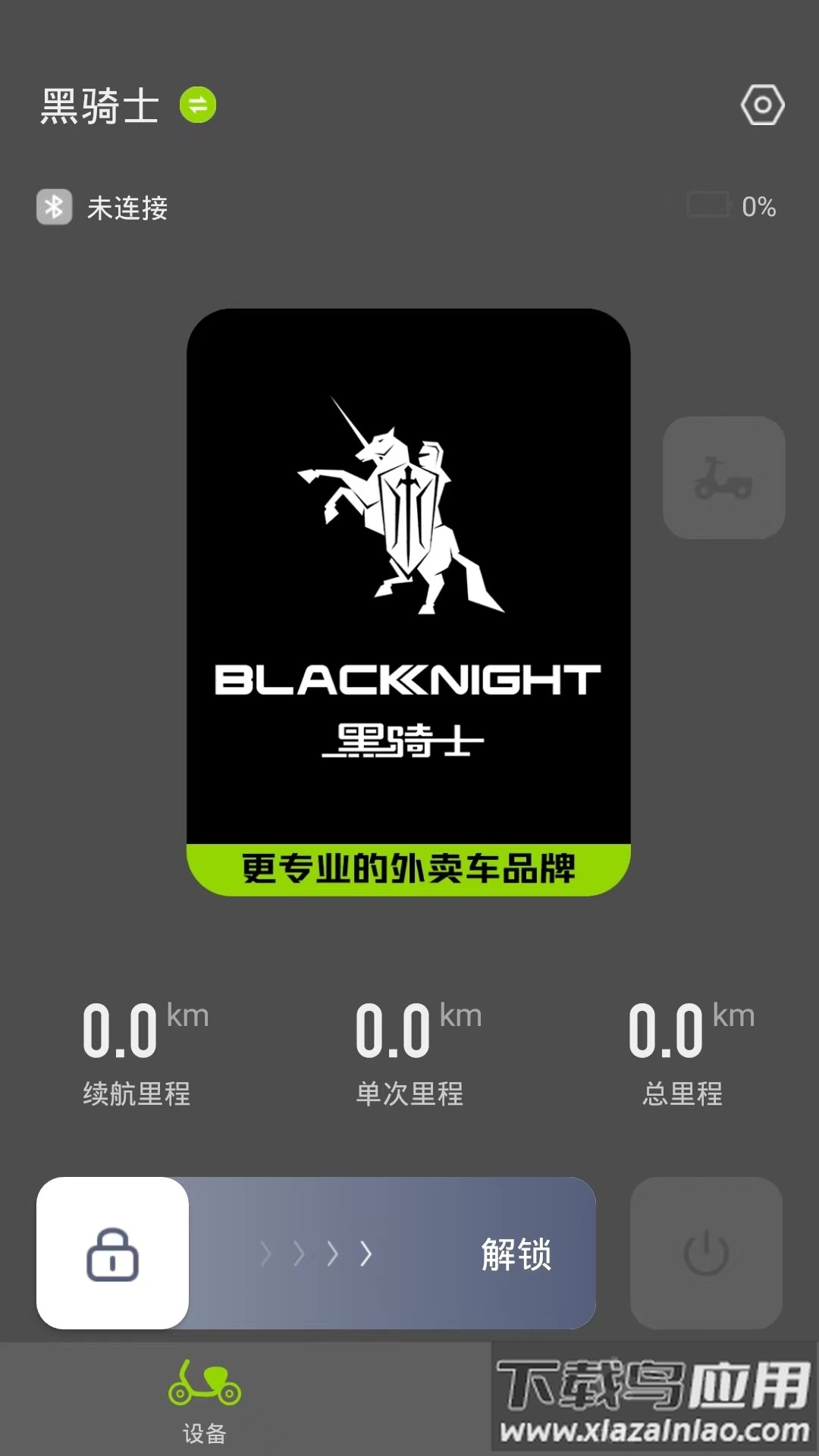Tap the rightmost chevron before 解锁 text

click(x=366, y=1255)
